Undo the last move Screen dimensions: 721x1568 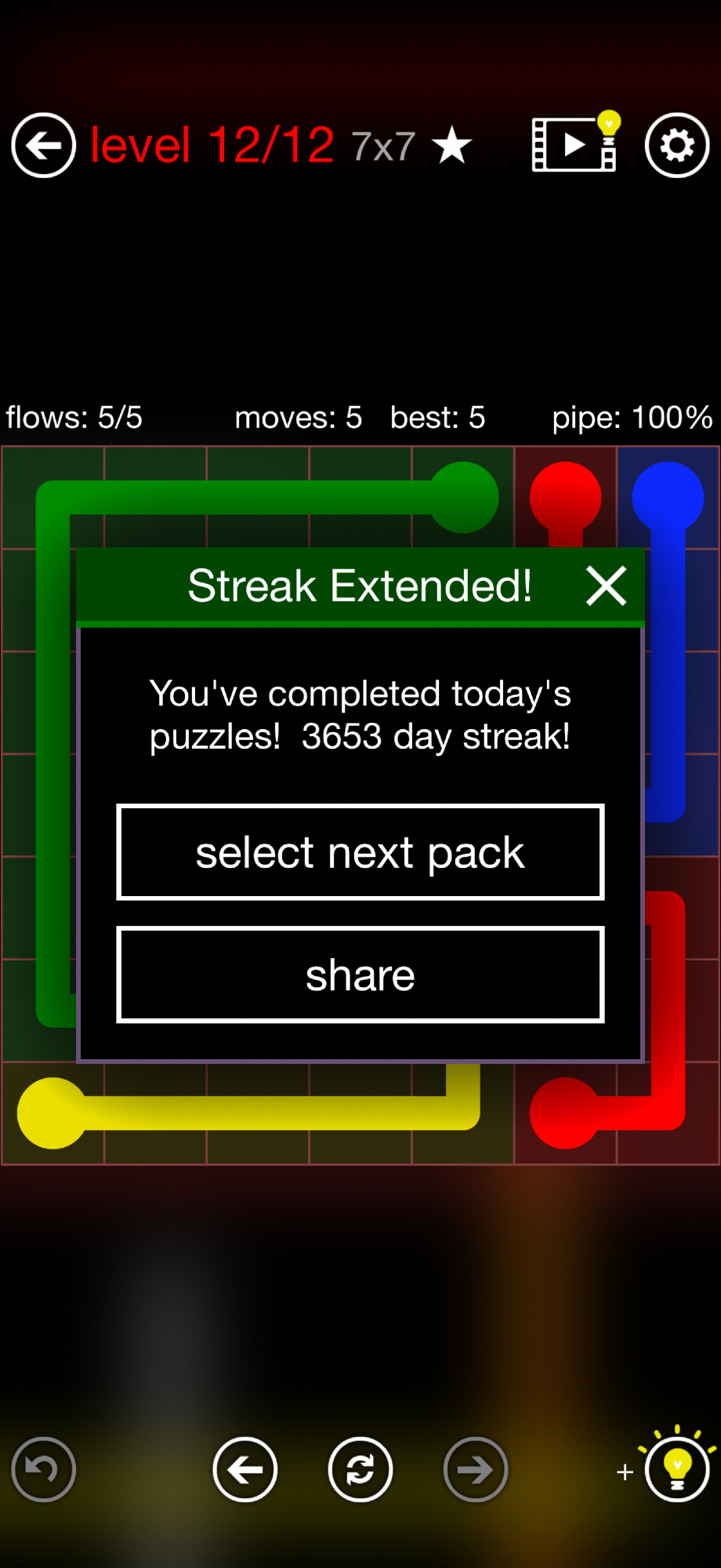click(44, 1469)
